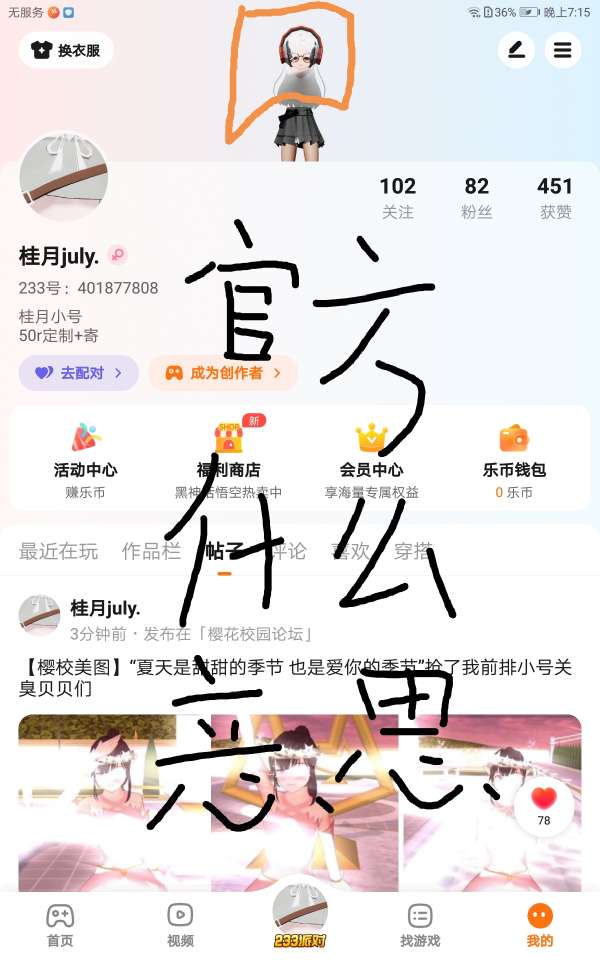The height and width of the screenshot is (960, 600).
Task: Open the edit profile pencil icon
Action: click(x=516, y=50)
